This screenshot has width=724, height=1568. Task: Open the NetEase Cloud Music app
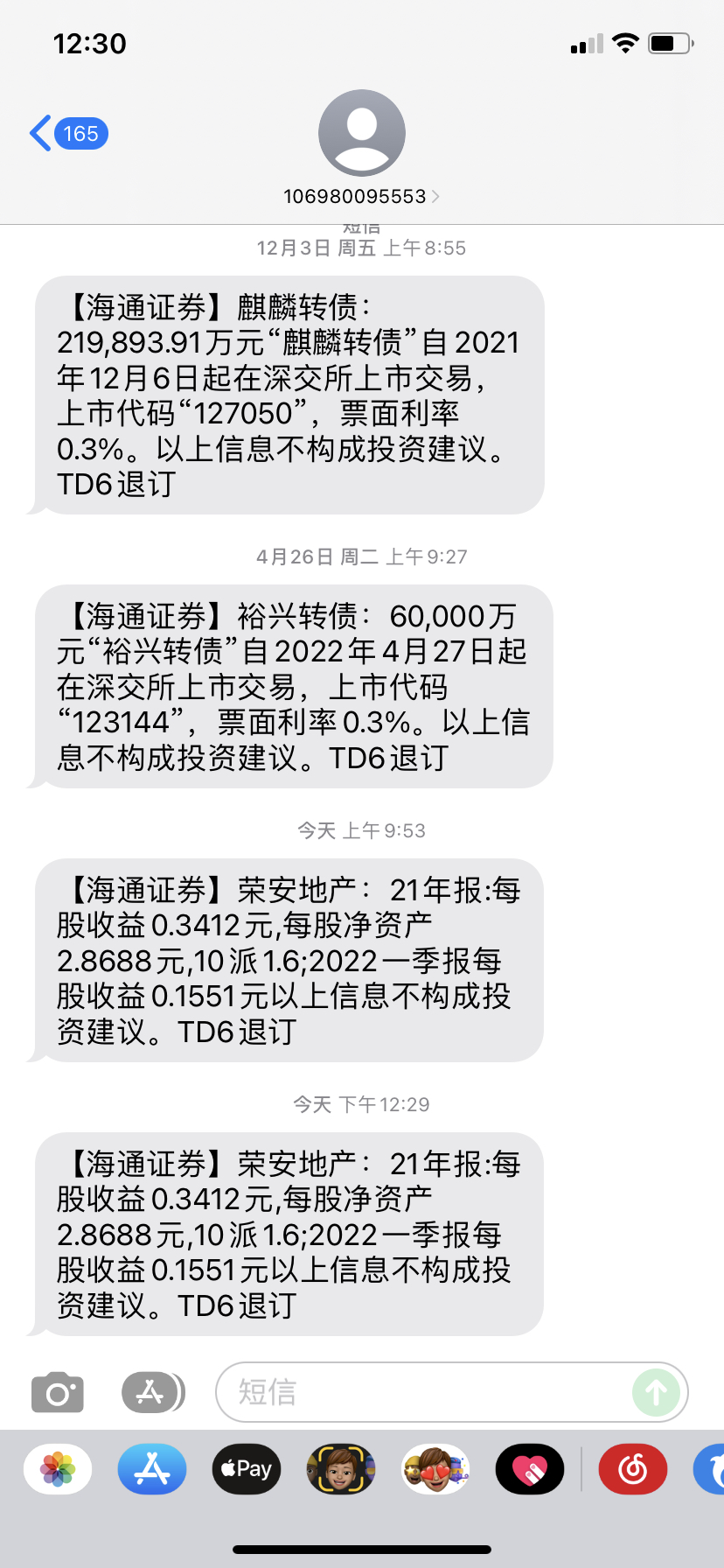[633, 1469]
